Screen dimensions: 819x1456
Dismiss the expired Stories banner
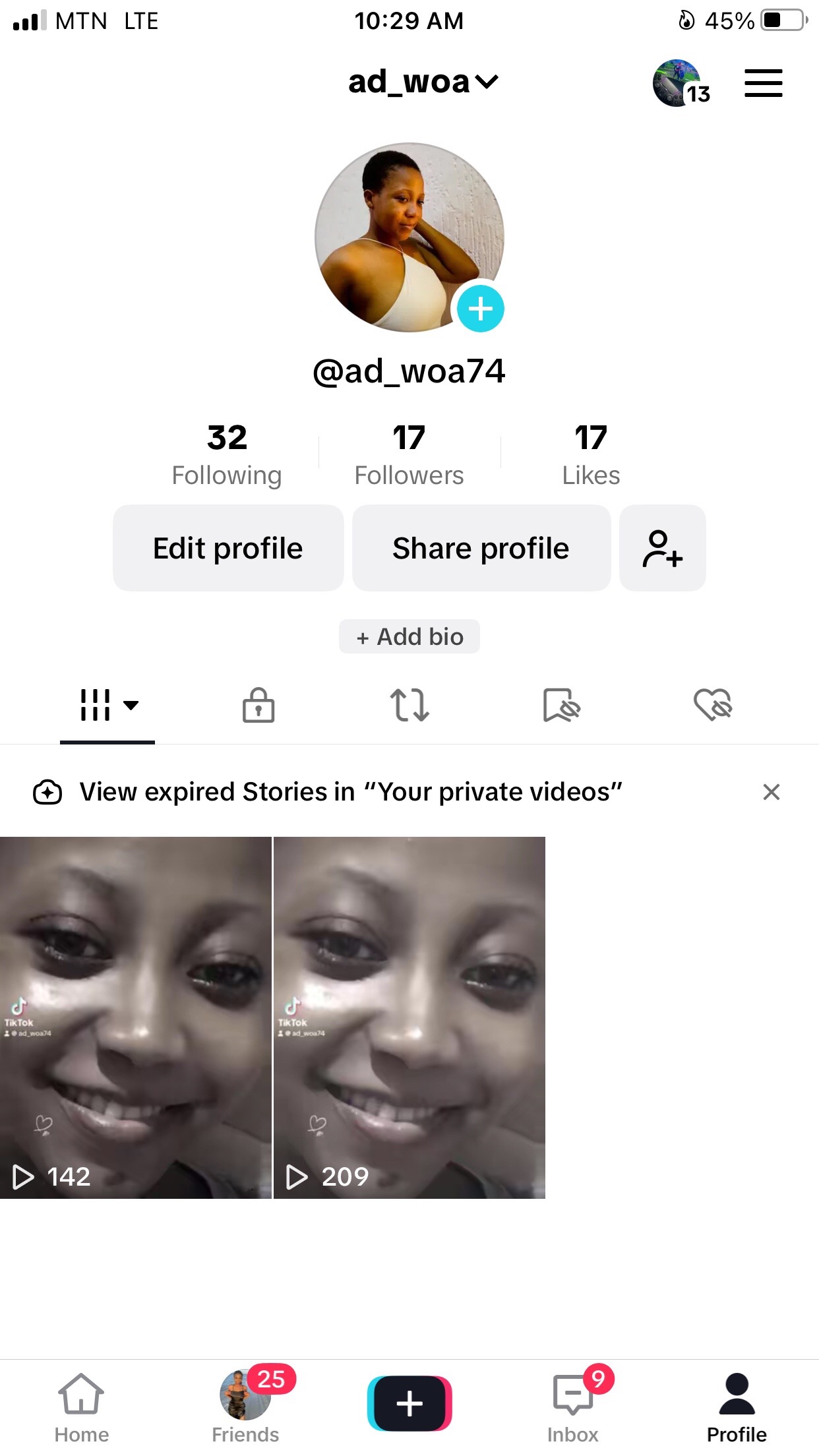point(771,792)
